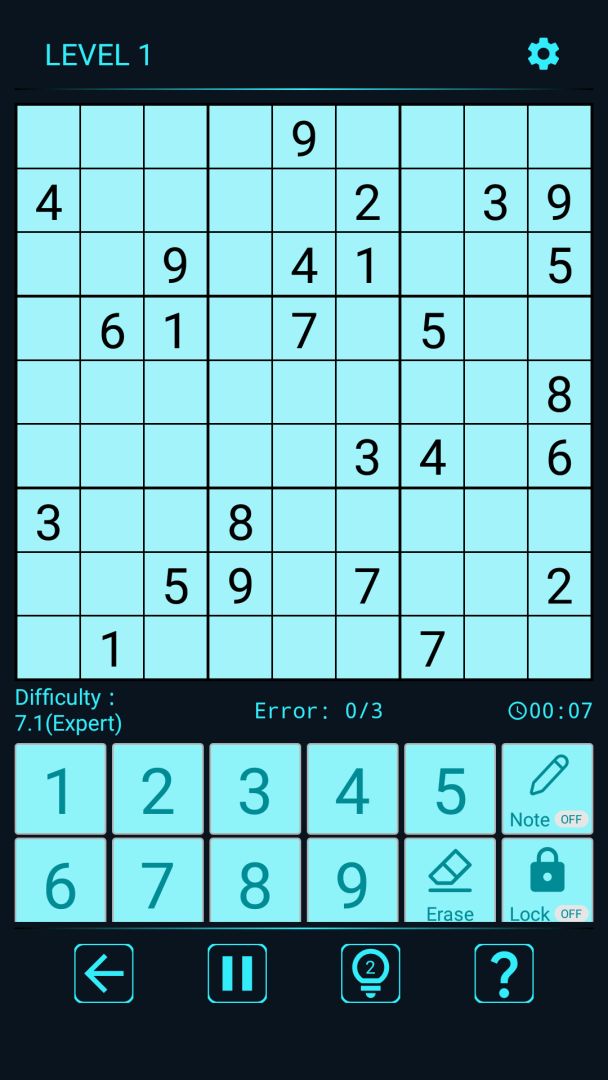608x1080 pixels.
Task: Select number 1 on the keypad
Action: (60, 789)
